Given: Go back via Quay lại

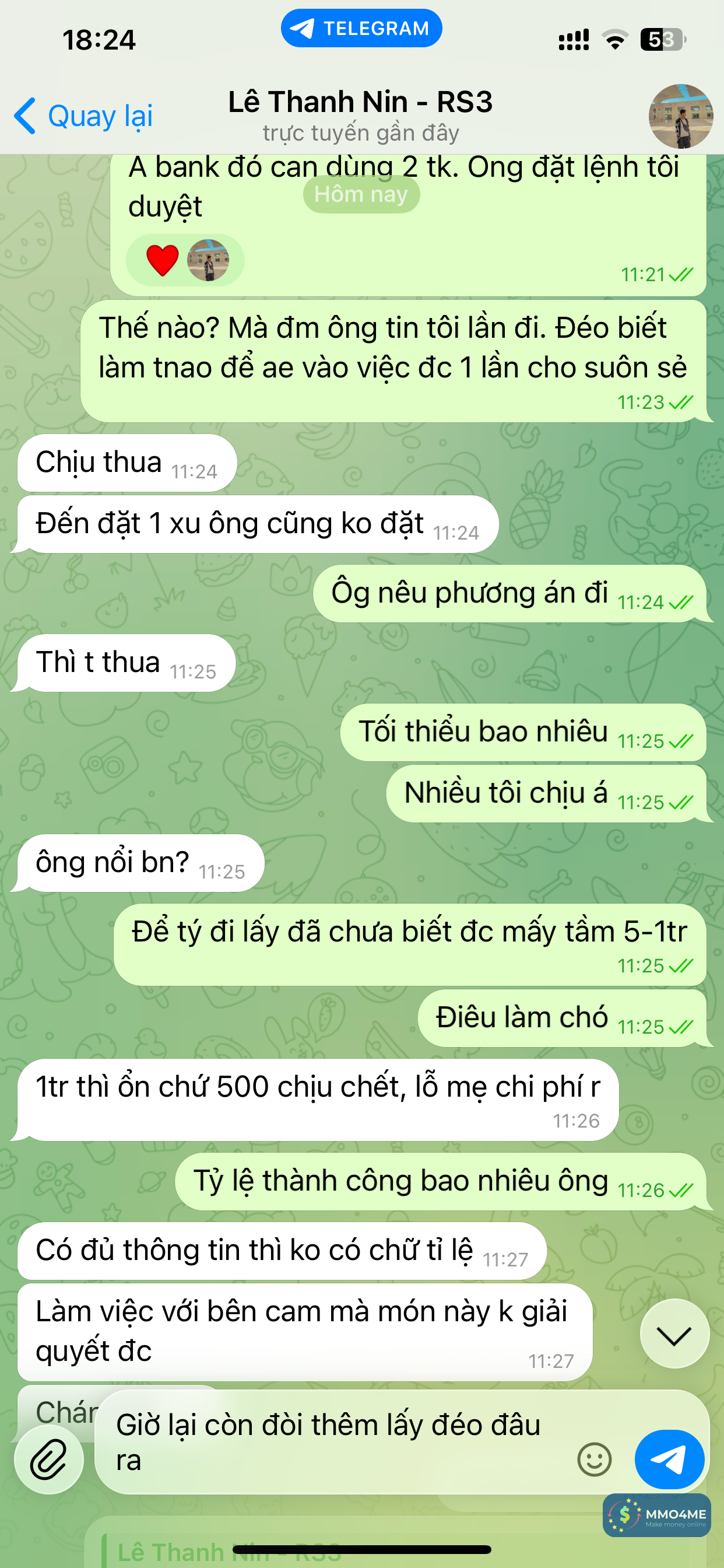Looking at the screenshot, I should 83,116.
